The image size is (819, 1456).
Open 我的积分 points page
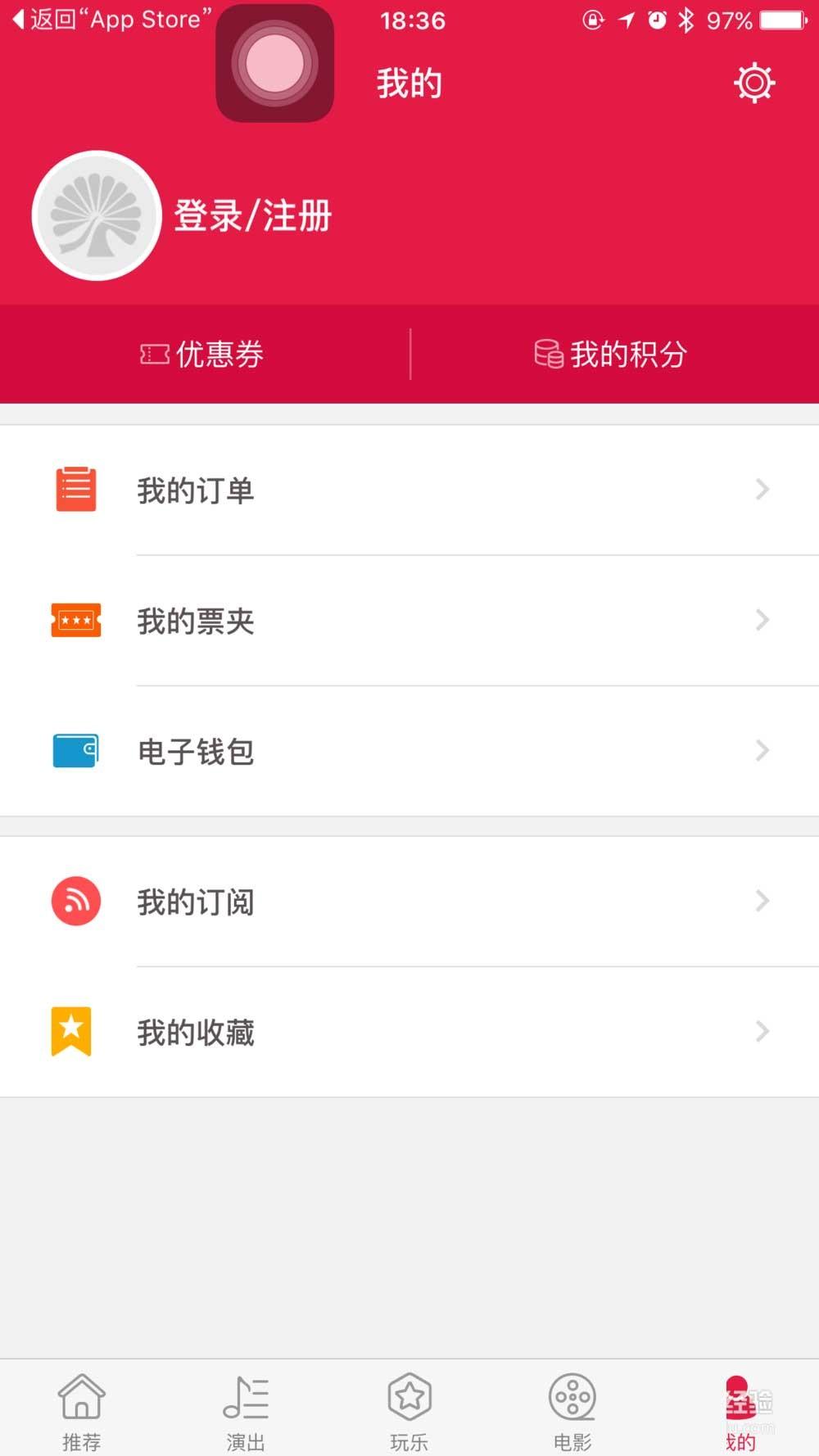tap(610, 353)
